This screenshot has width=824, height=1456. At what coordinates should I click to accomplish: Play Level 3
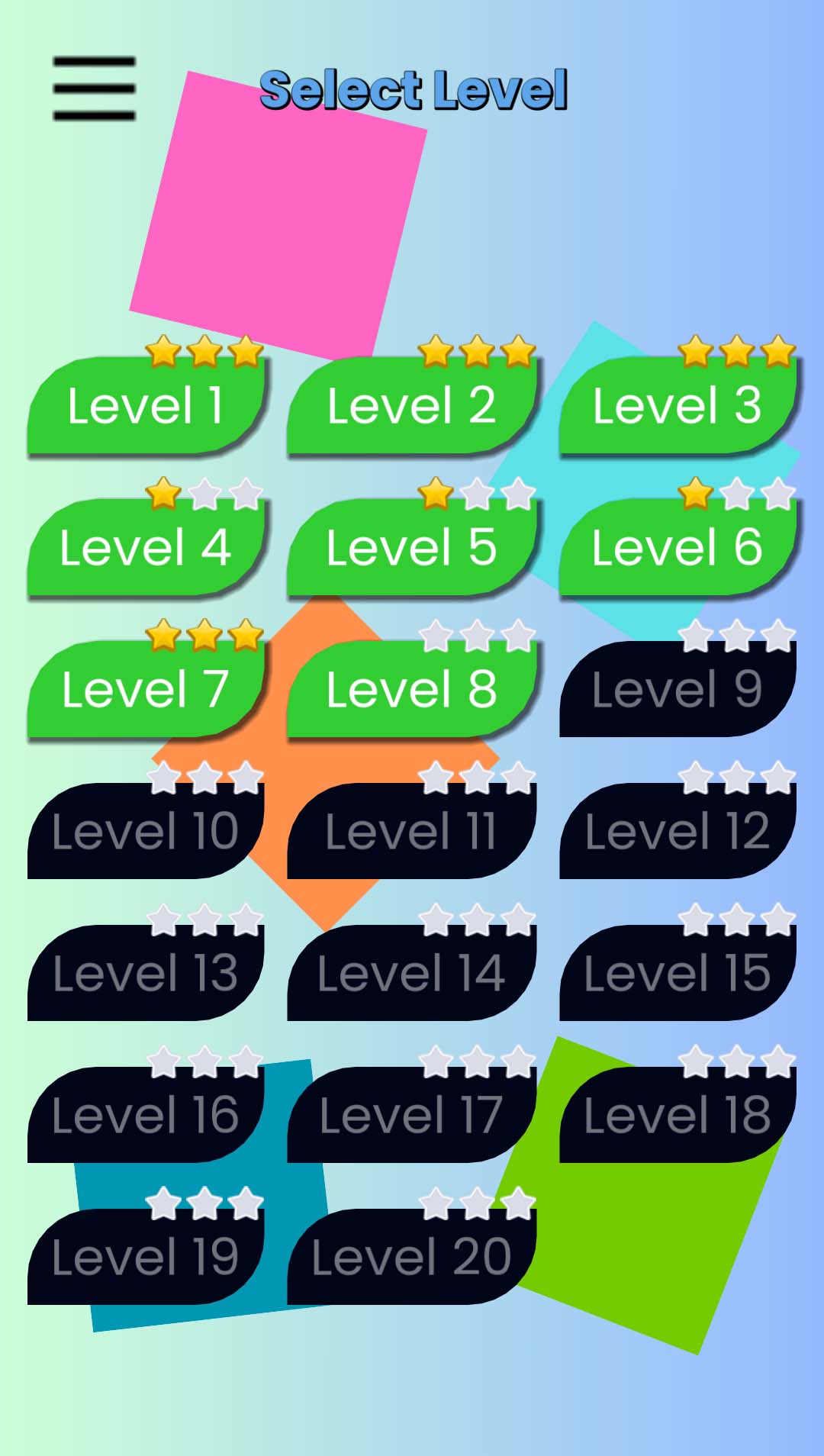[x=678, y=405]
